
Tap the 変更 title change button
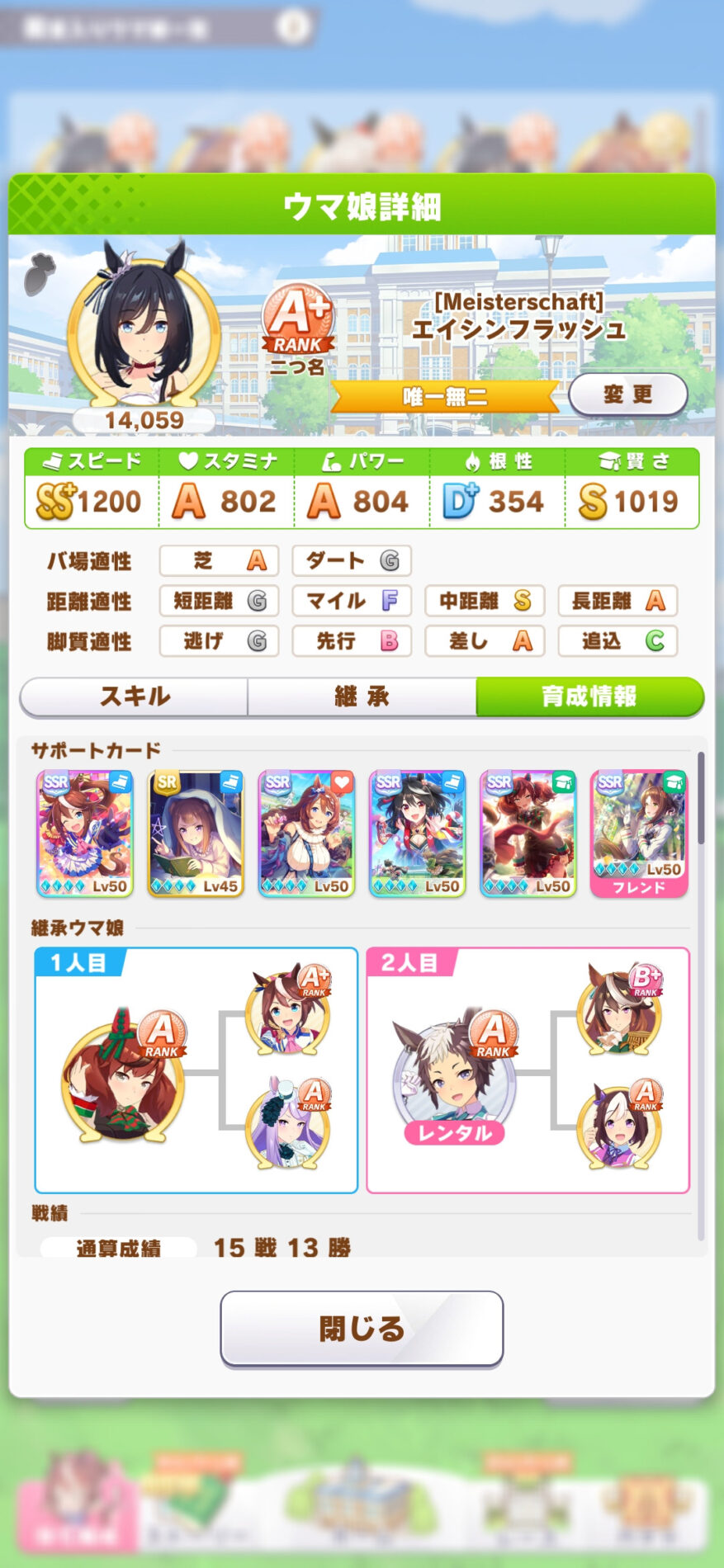click(627, 394)
